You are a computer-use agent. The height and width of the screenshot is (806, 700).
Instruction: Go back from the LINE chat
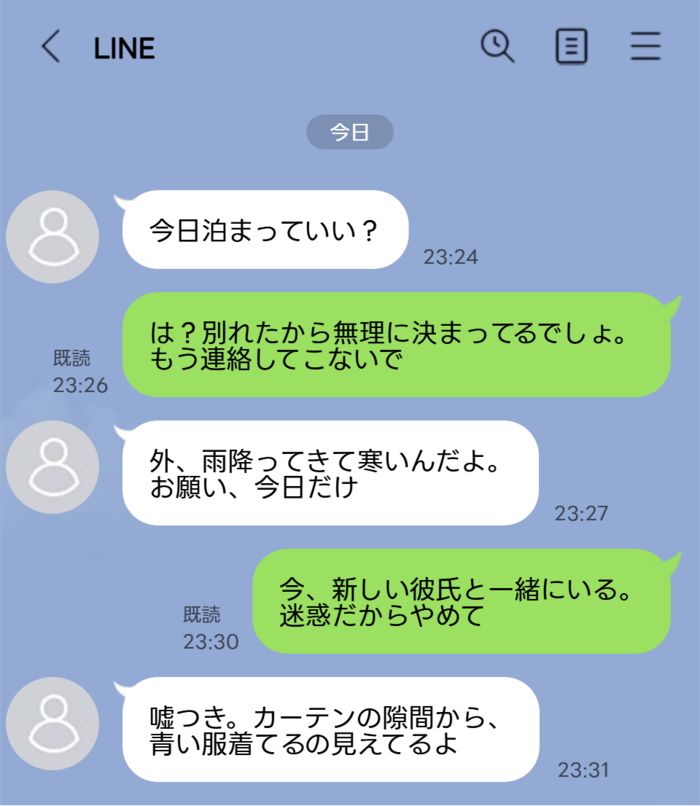pos(50,47)
